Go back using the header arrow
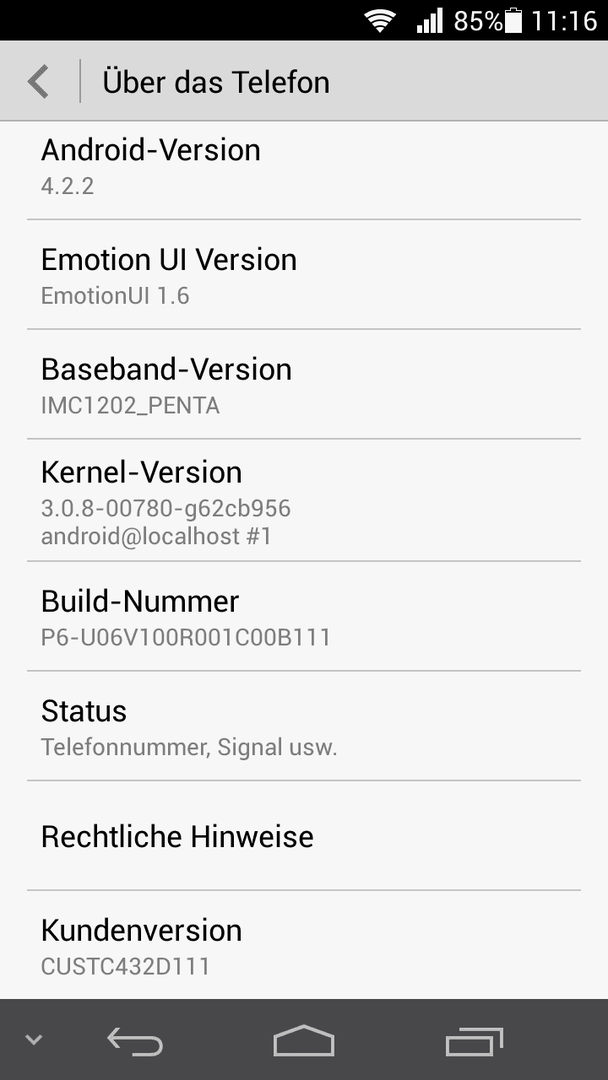 39,81
